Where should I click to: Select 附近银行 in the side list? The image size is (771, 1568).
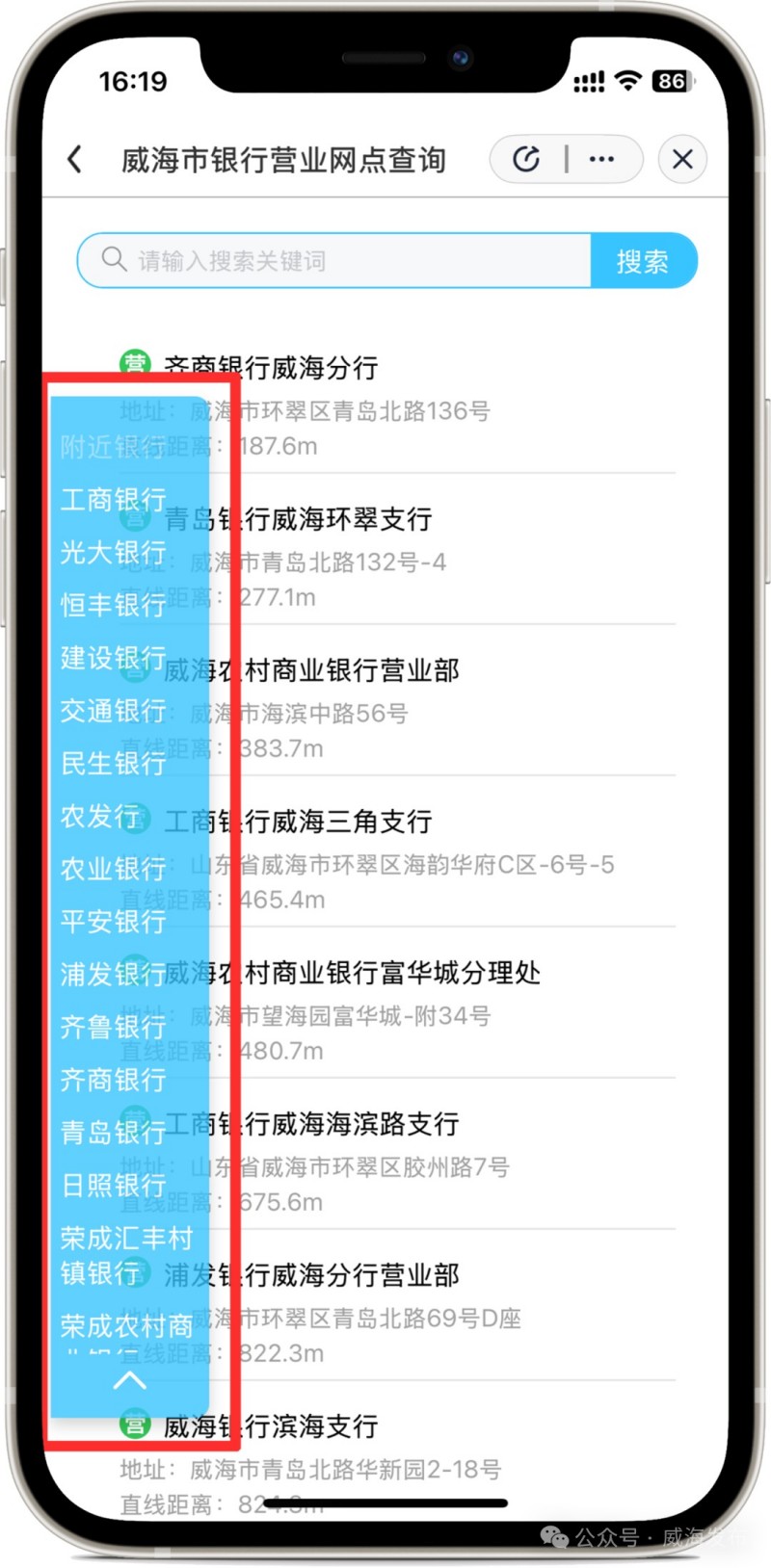pyautogui.click(x=113, y=447)
